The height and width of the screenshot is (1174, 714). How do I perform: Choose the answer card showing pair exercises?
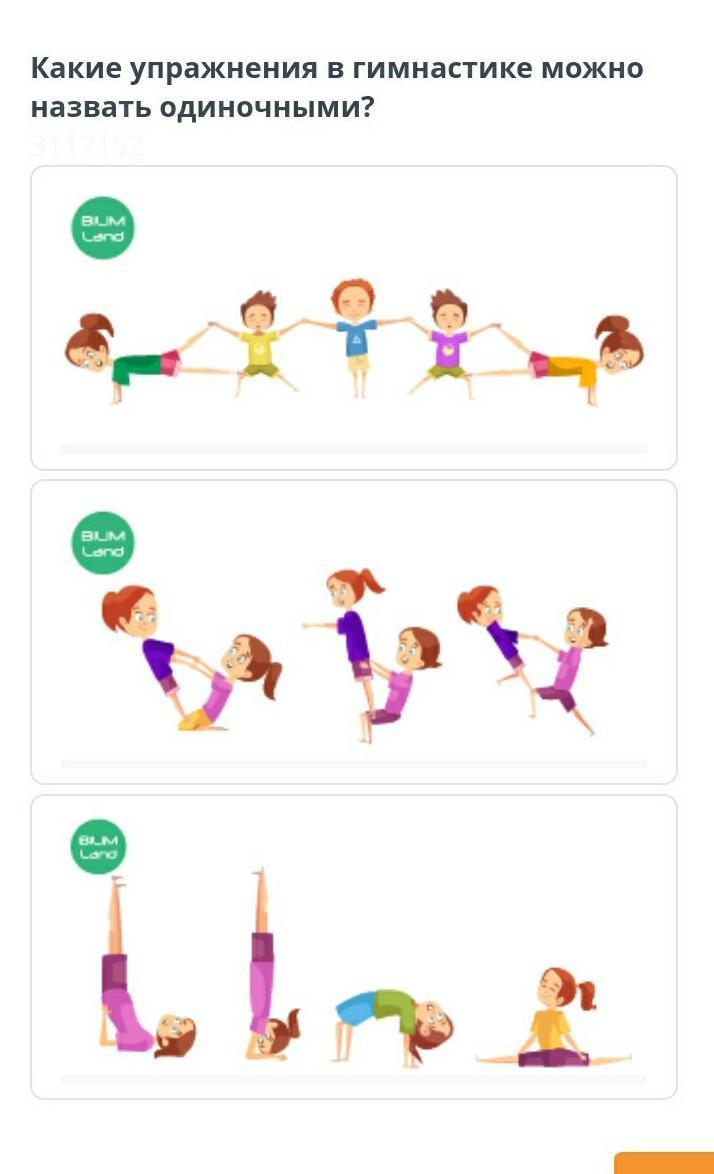354,632
